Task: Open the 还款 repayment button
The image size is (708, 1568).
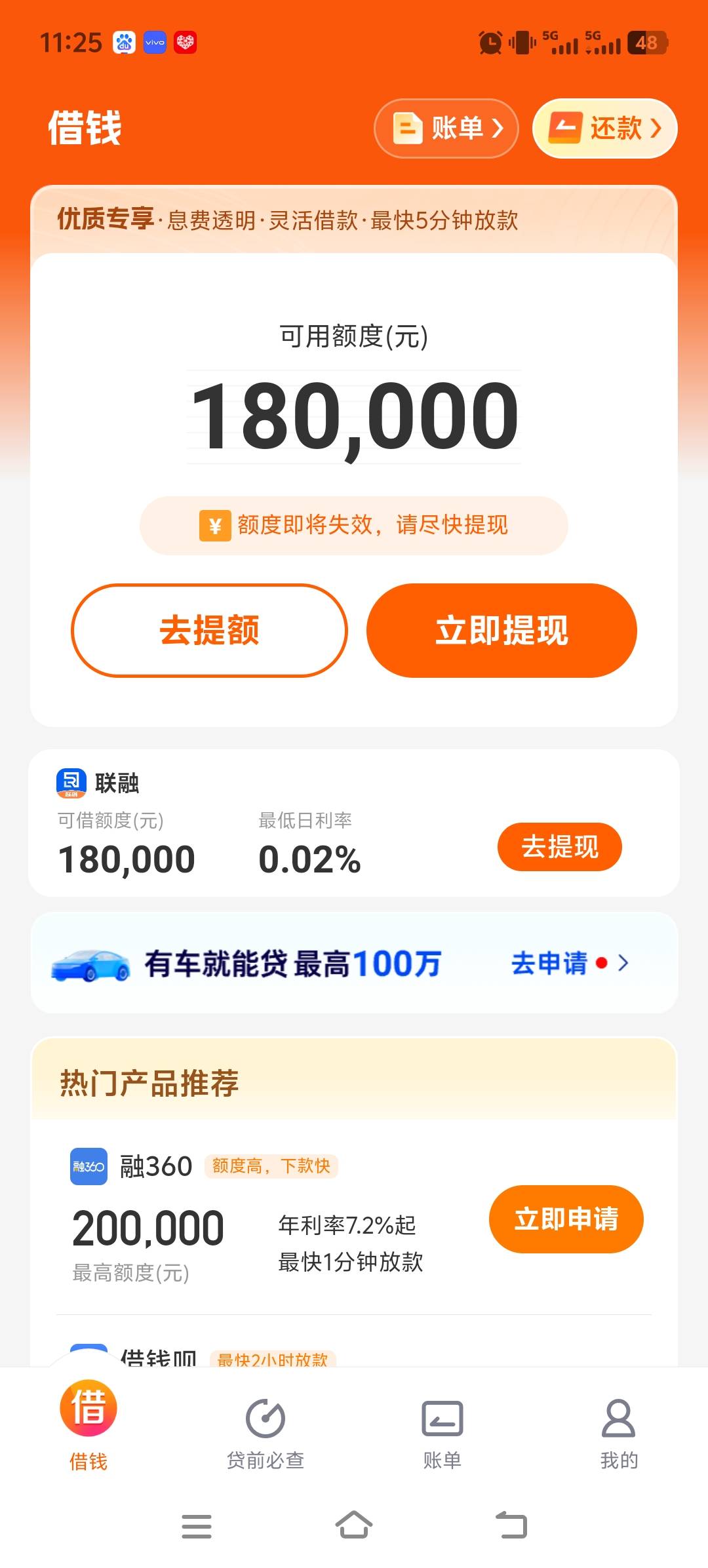Action: pos(604,128)
